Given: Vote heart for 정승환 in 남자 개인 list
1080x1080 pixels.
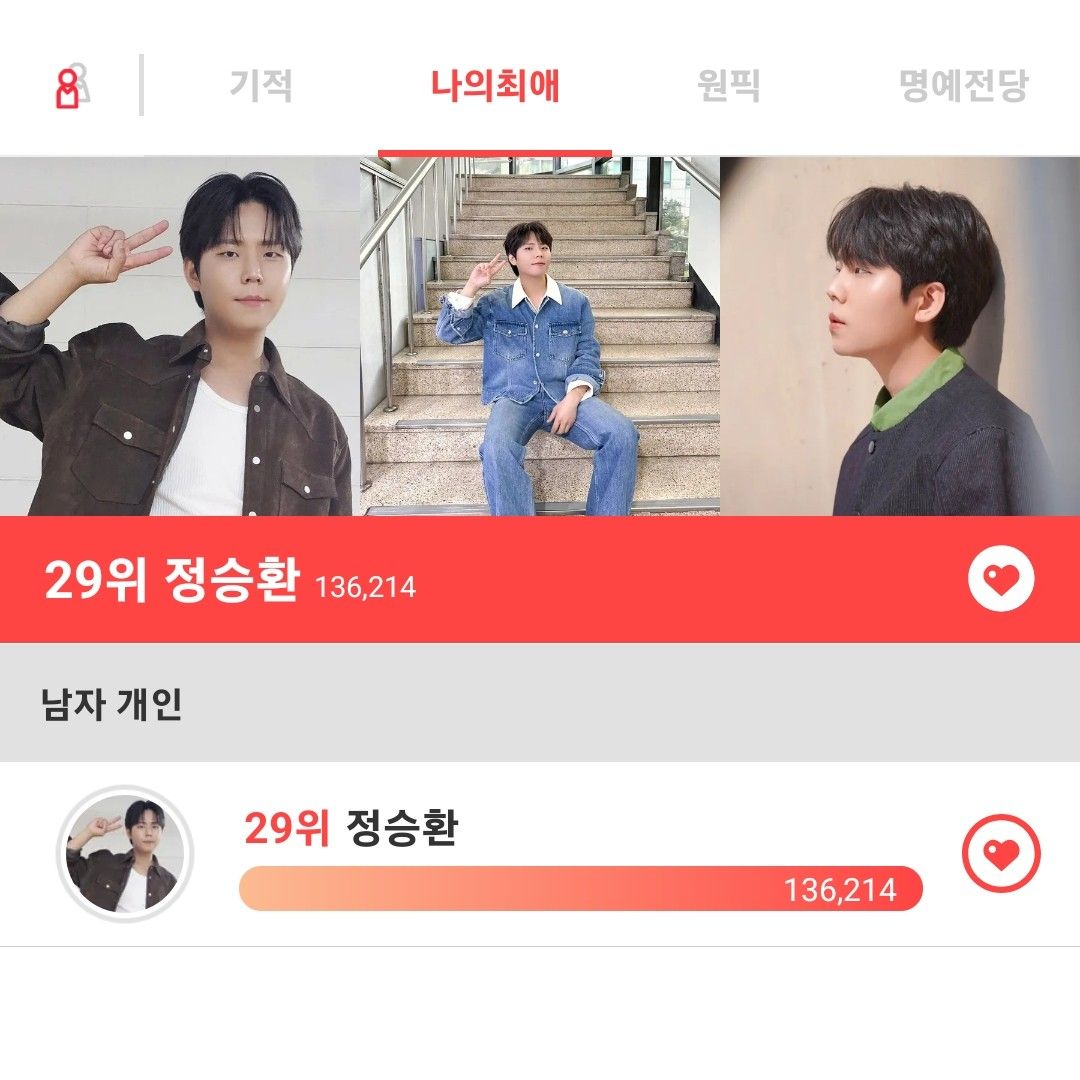Looking at the screenshot, I should pyautogui.click(x=1000, y=854).
